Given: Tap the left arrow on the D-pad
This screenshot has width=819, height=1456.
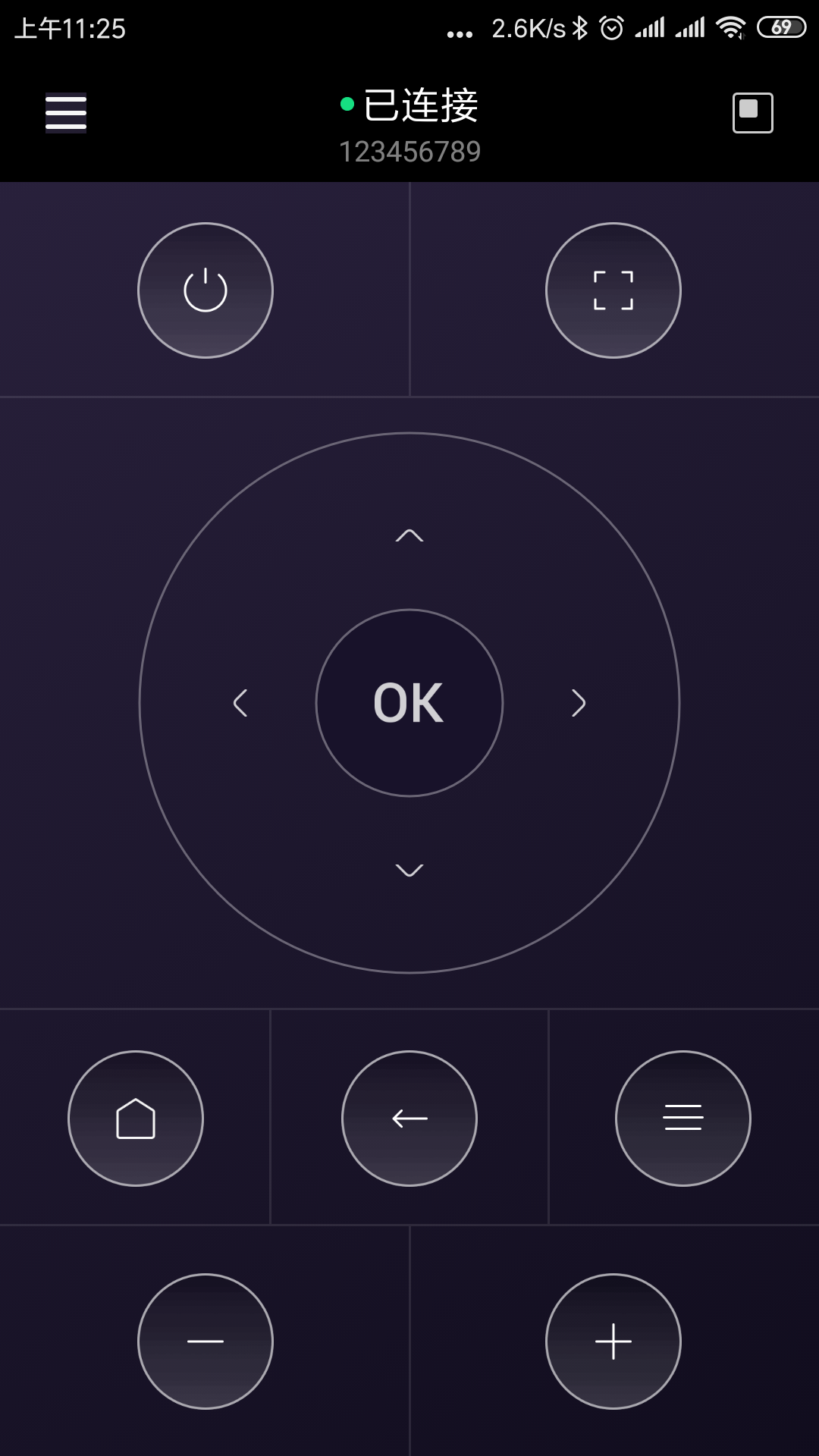Looking at the screenshot, I should (x=240, y=703).
